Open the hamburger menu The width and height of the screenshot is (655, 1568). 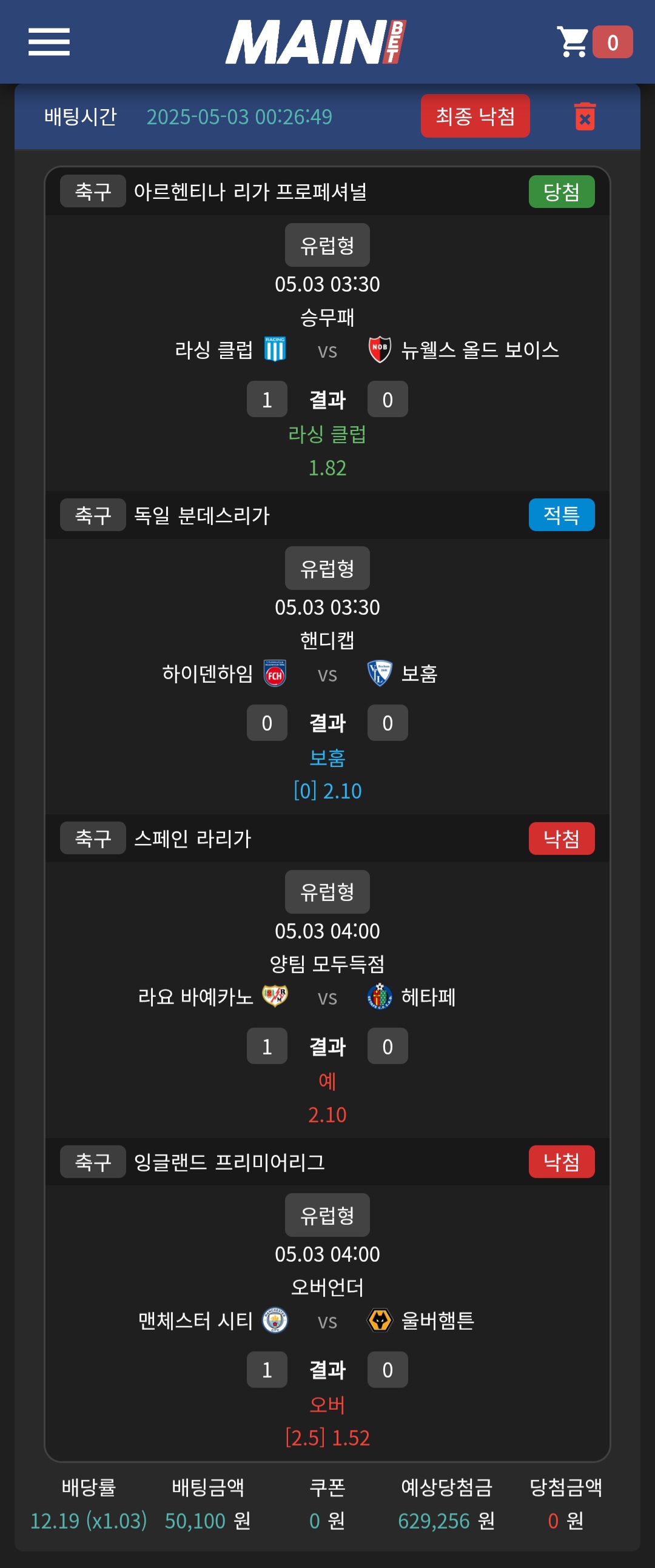[49, 41]
